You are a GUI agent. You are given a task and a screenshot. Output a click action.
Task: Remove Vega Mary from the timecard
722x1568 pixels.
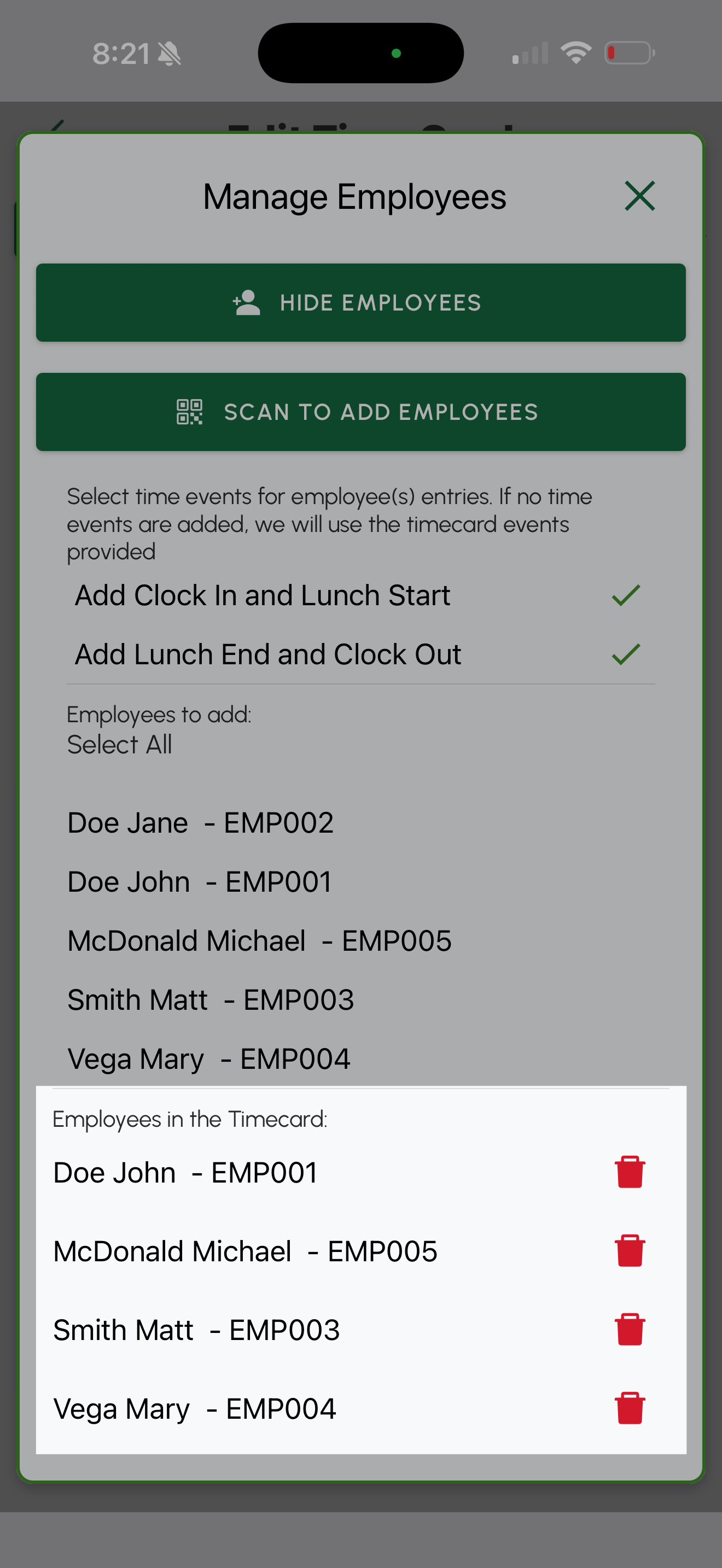[630, 1408]
